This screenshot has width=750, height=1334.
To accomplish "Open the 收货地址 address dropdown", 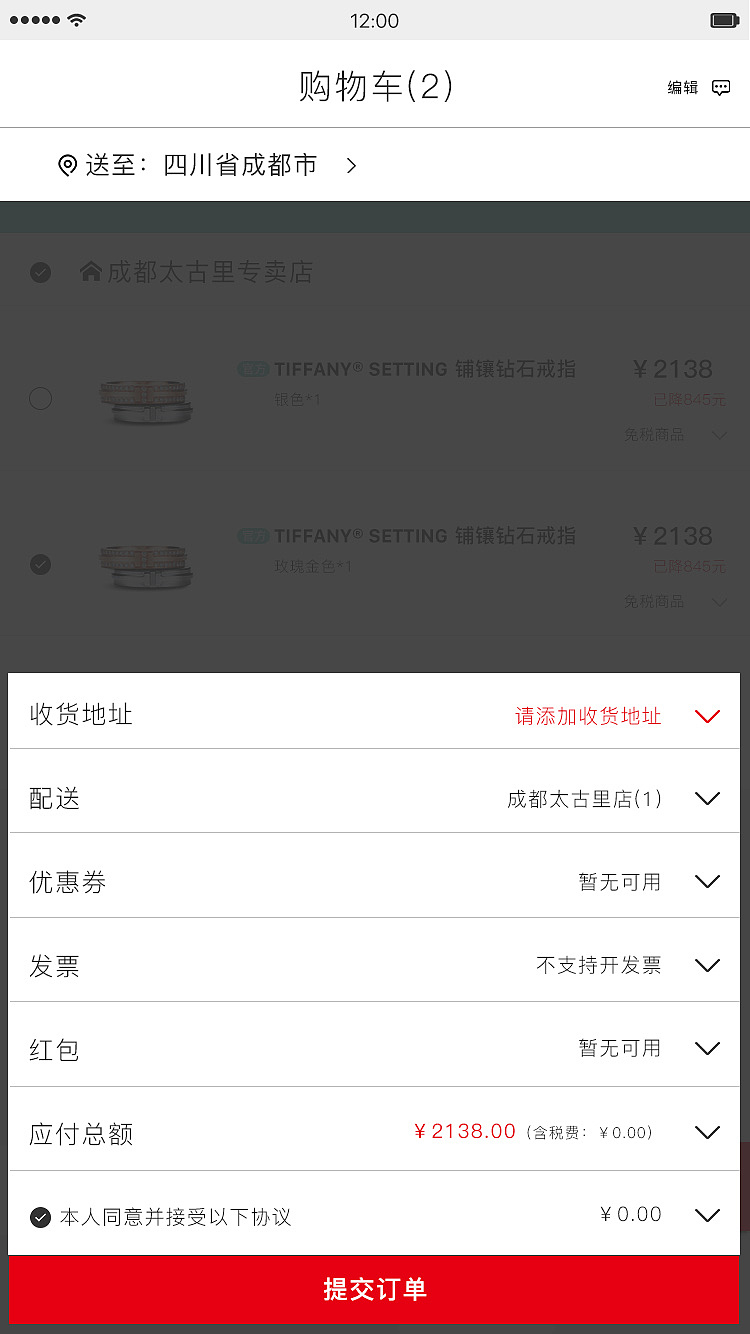I will coord(707,714).
